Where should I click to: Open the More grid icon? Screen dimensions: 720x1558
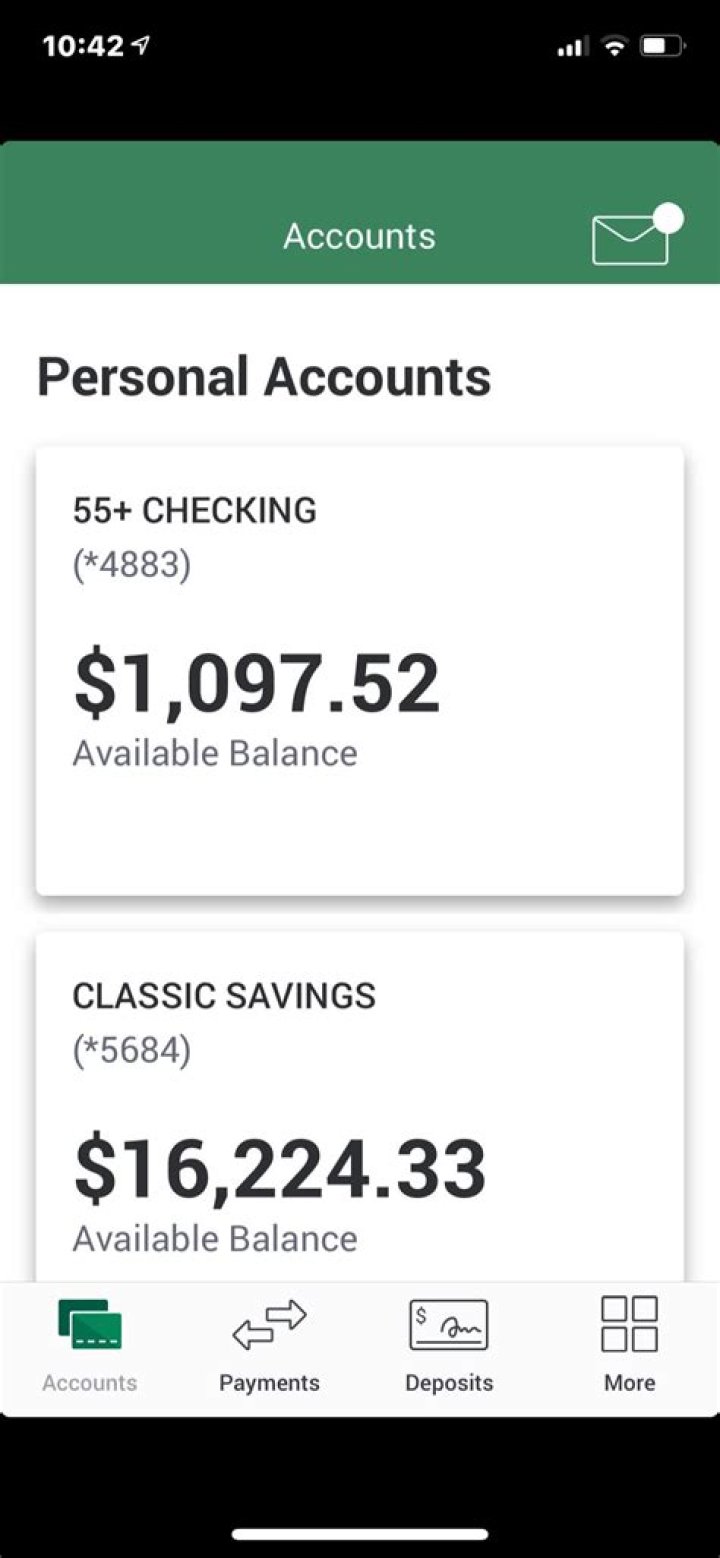(x=628, y=1323)
